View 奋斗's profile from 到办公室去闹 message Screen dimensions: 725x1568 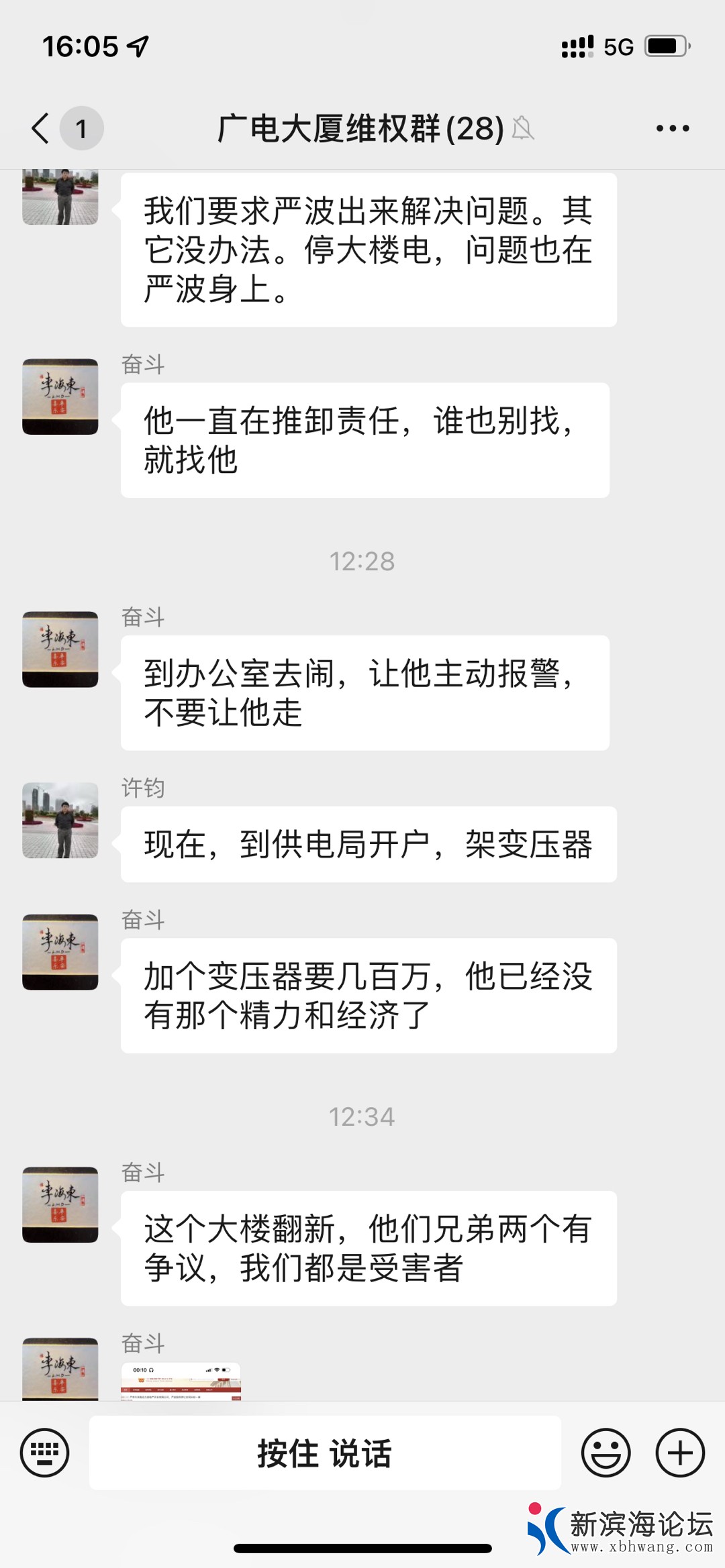[60, 649]
